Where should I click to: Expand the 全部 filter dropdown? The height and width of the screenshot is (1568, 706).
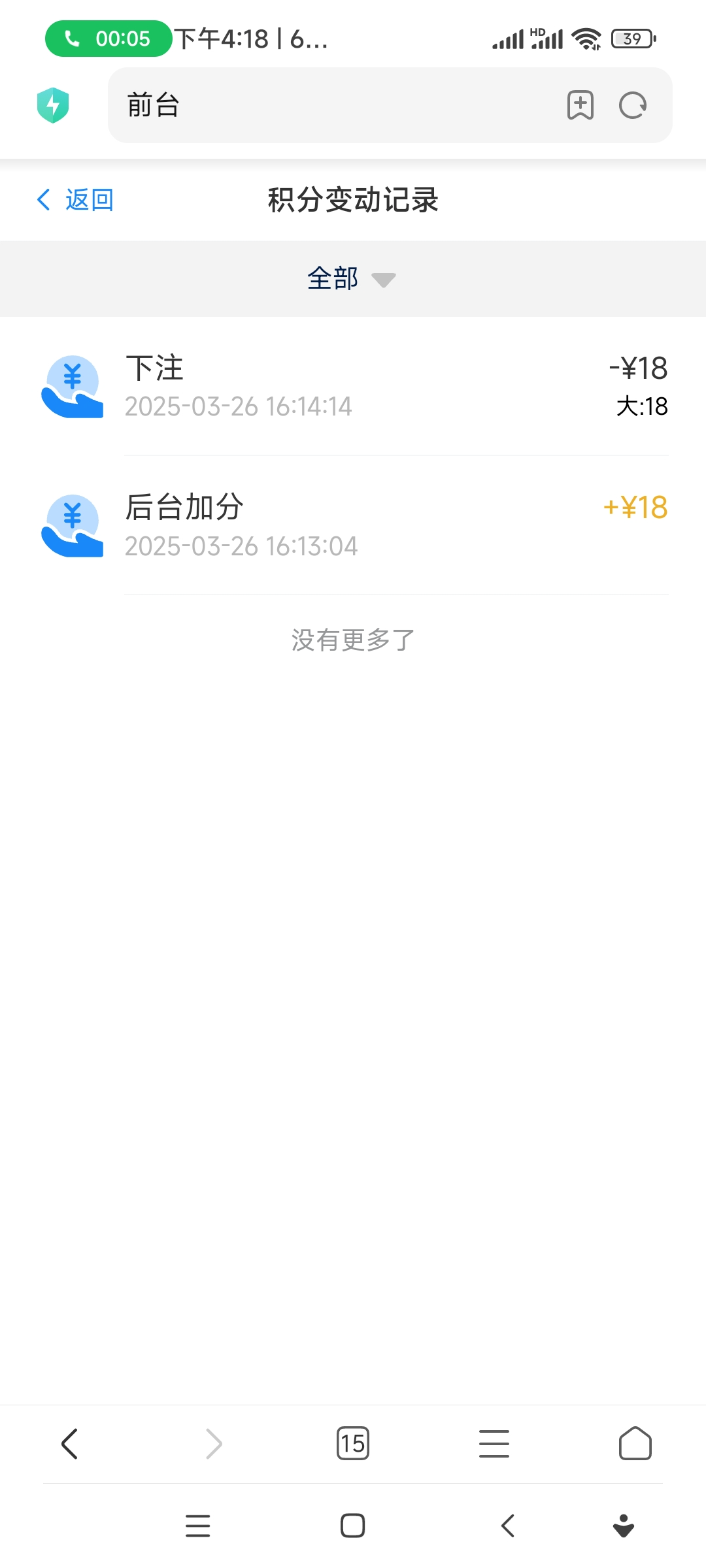pyautogui.click(x=352, y=279)
